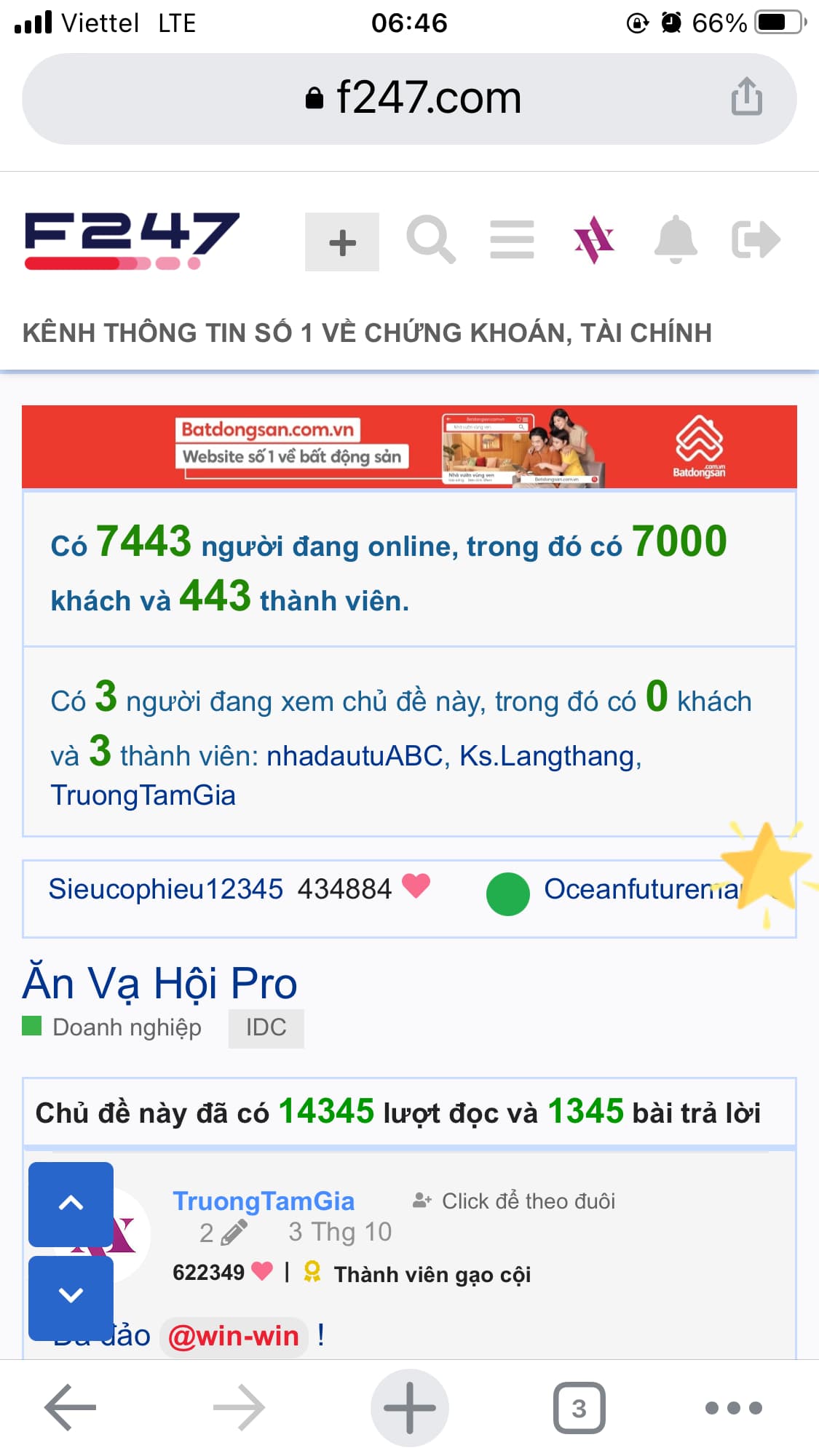This screenshot has height=1456, width=819.
Task: Share this page from the address bar
Action: [x=746, y=97]
